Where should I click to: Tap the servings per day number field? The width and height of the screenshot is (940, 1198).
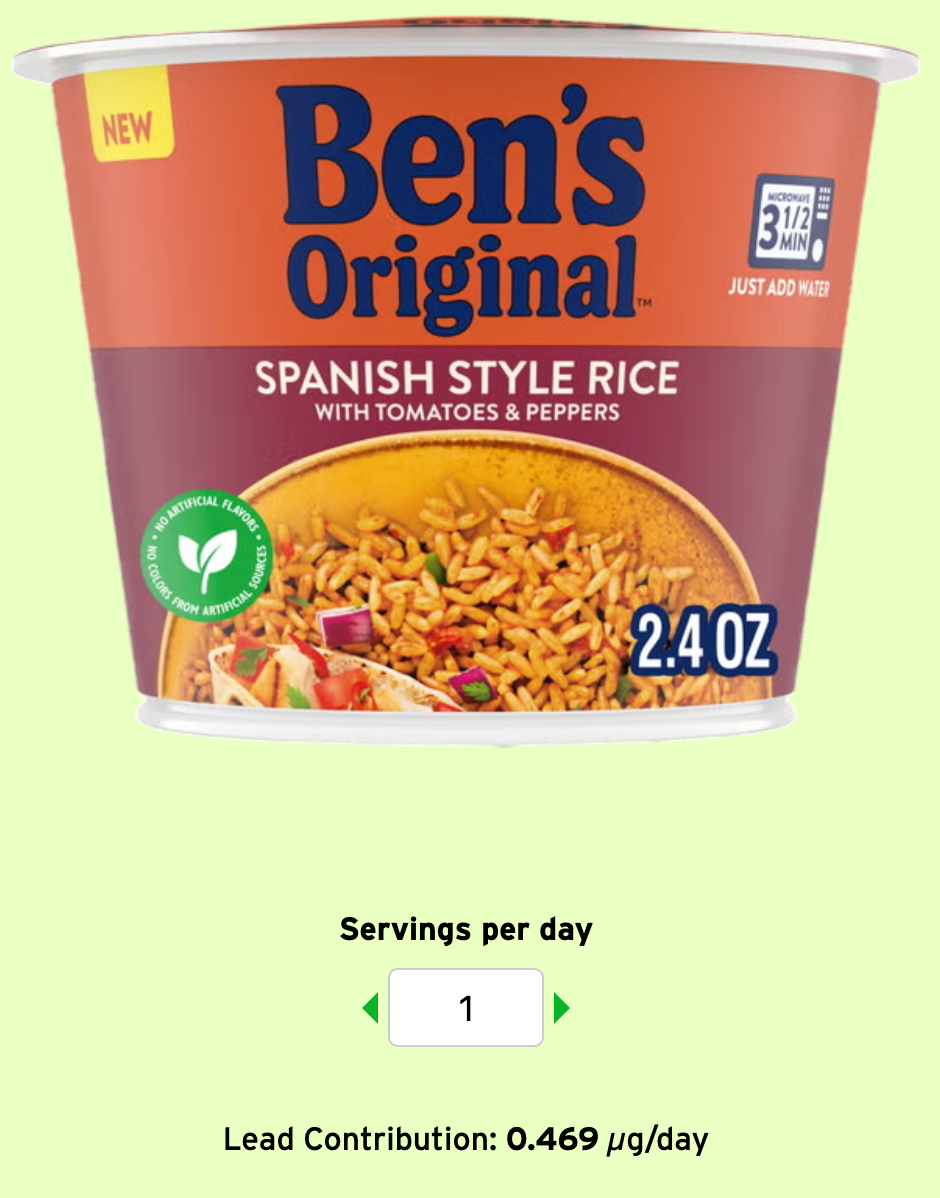point(466,1008)
